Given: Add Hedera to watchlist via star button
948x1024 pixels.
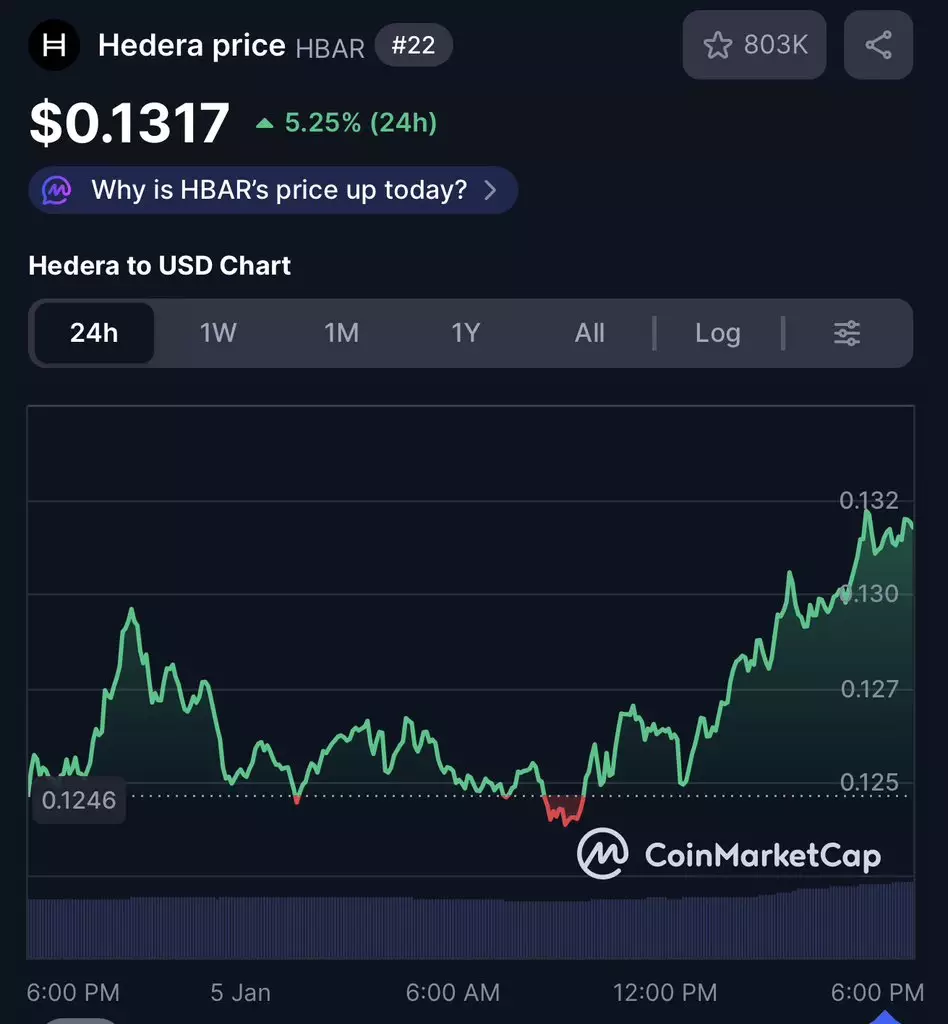Looking at the screenshot, I should (754, 45).
